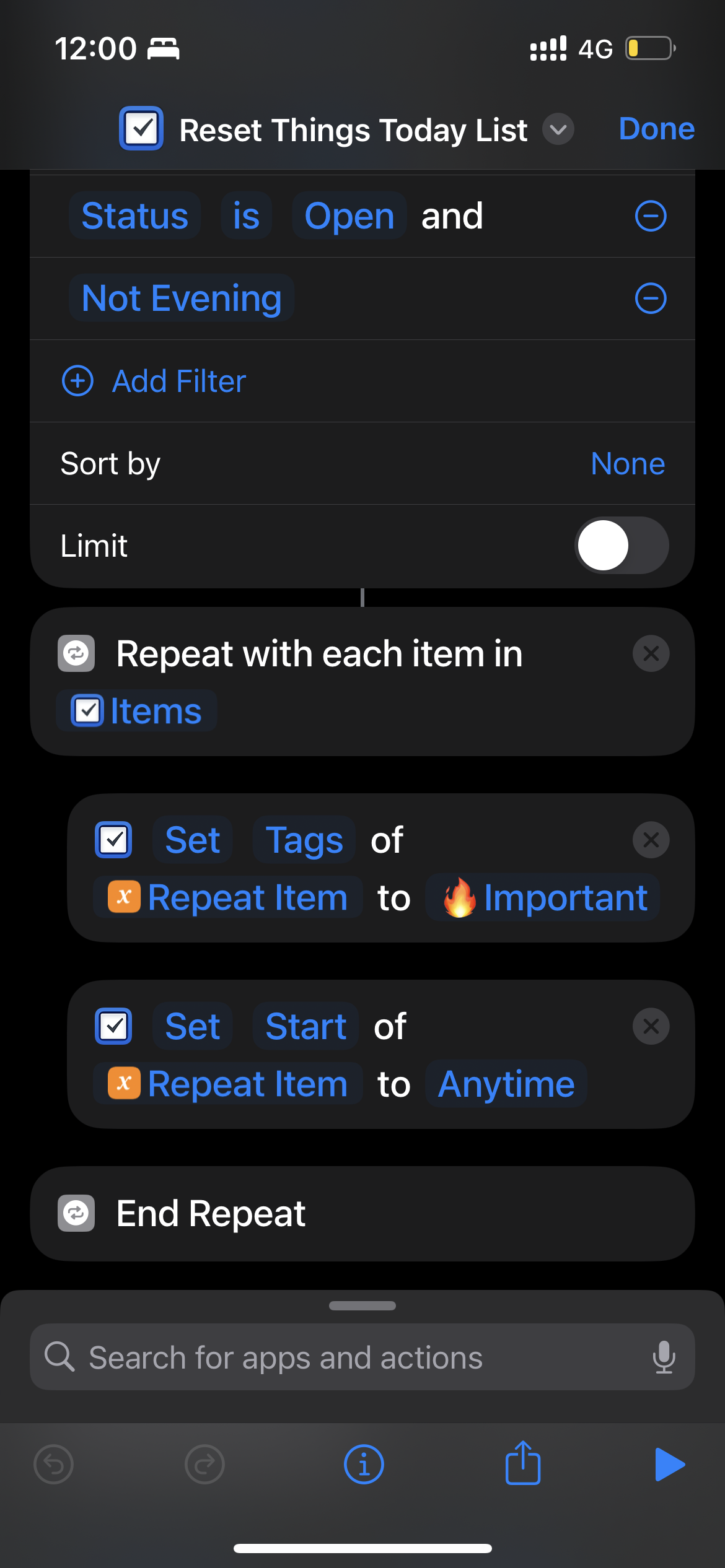Screen dimensions: 725x1568
Task: Run the shortcut with play button
Action: tap(669, 1465)
